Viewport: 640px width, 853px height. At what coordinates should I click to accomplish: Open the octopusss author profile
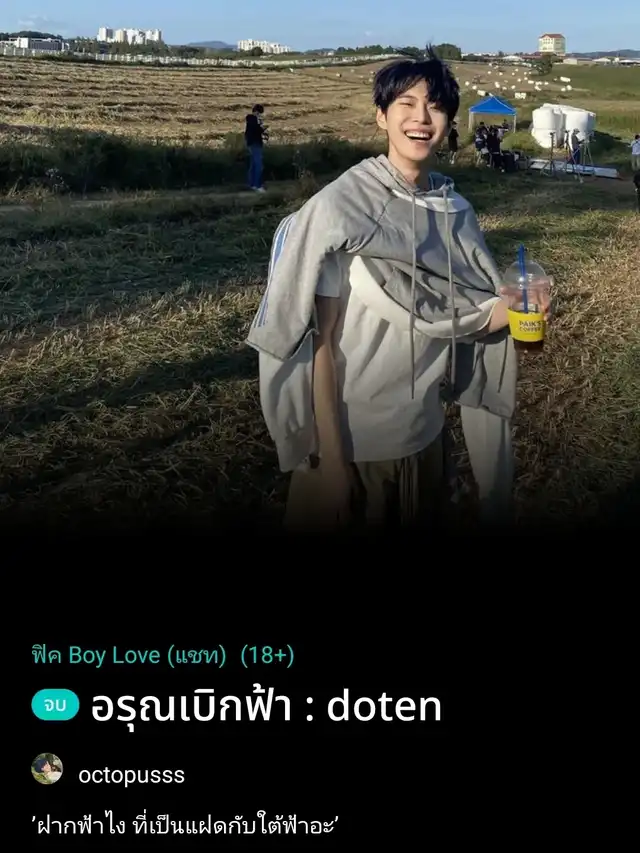click(130, 775)
